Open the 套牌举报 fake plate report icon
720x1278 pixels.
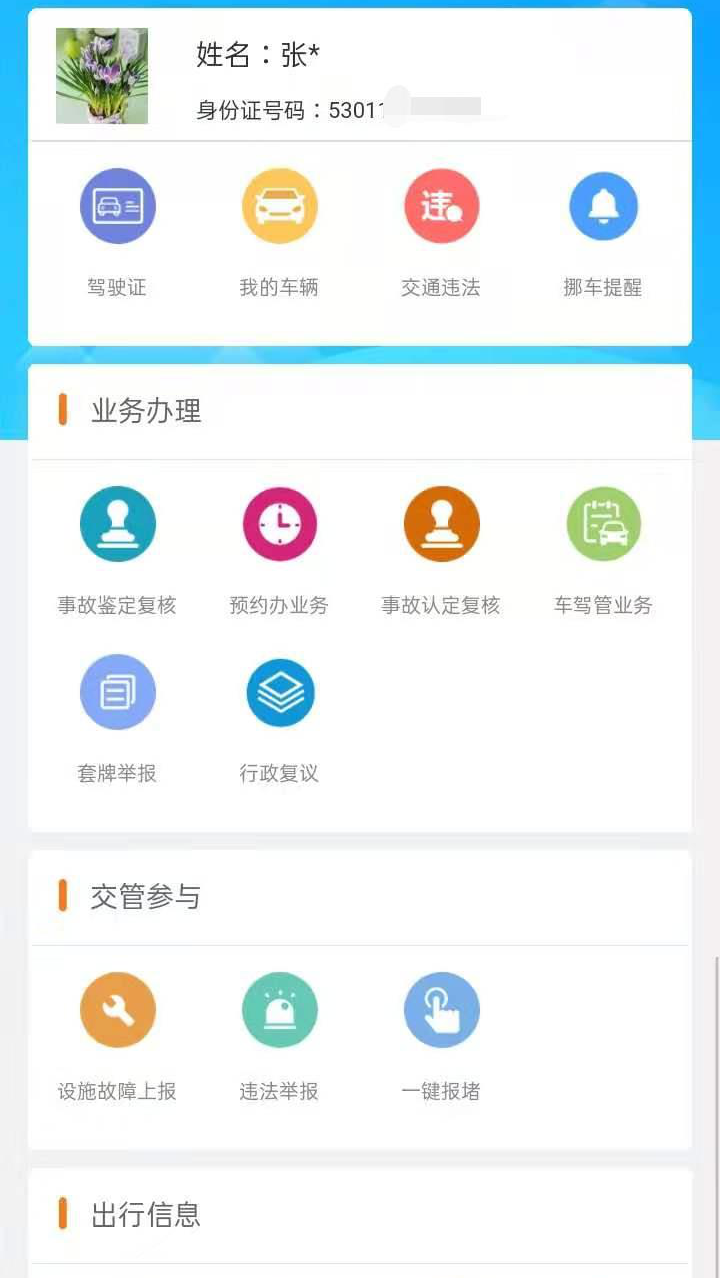point(117,691)
